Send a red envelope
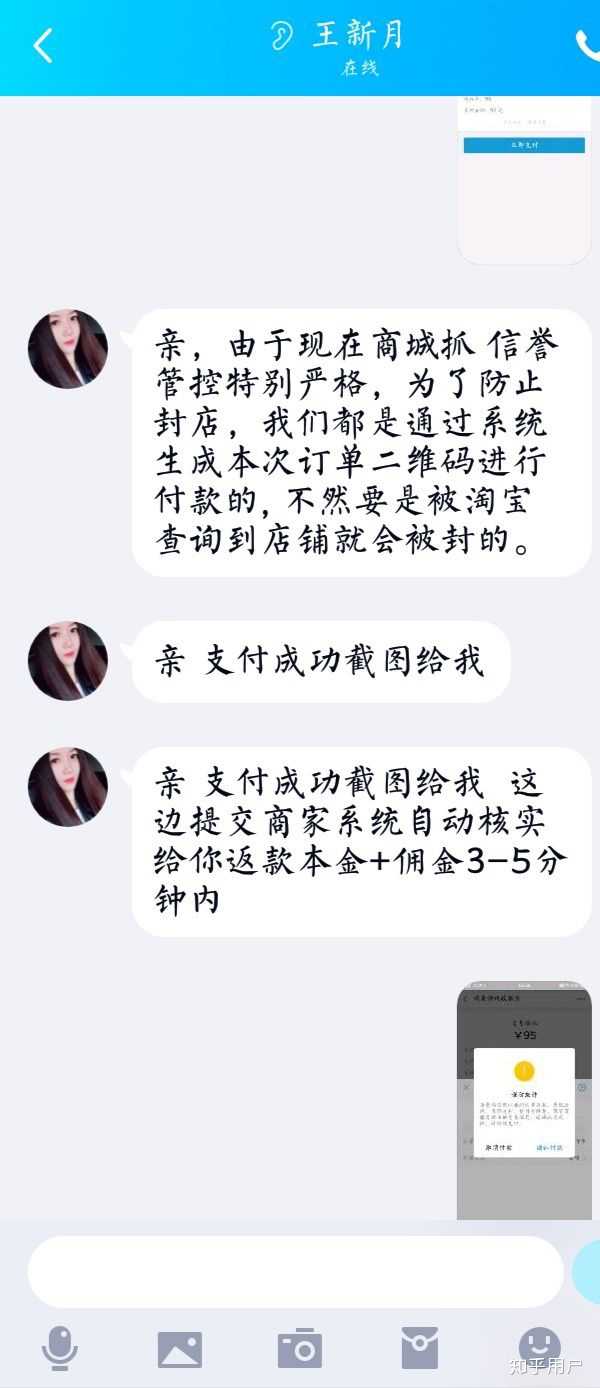Viewport: 600px width, 1388px height. [419, 1348]
